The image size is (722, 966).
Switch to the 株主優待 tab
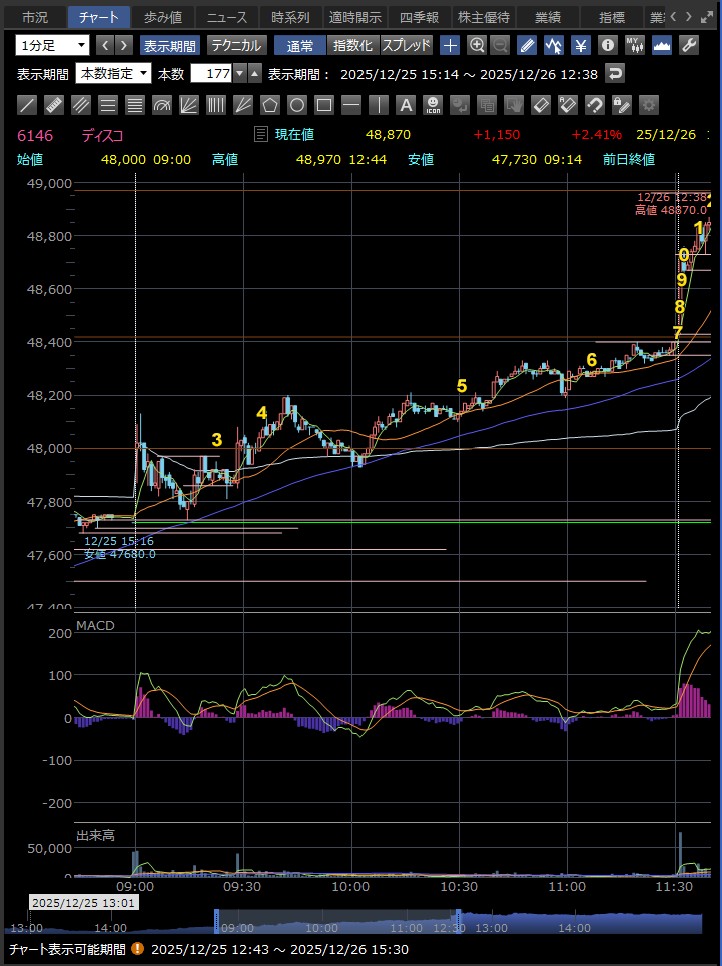(x=483, y=18)
